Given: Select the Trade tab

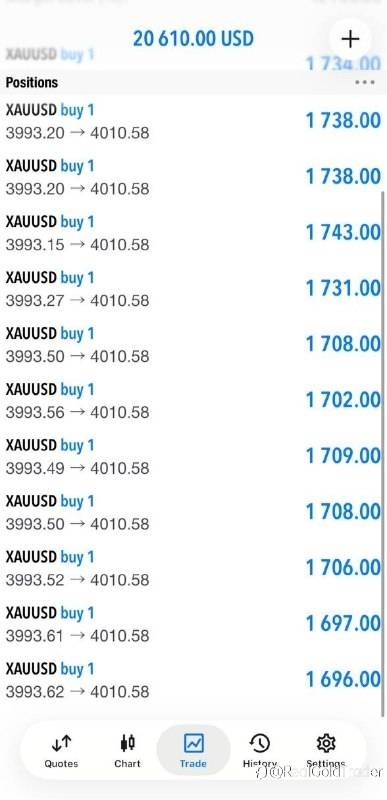Looking at the screenshot, I should [x=193, y=751].
